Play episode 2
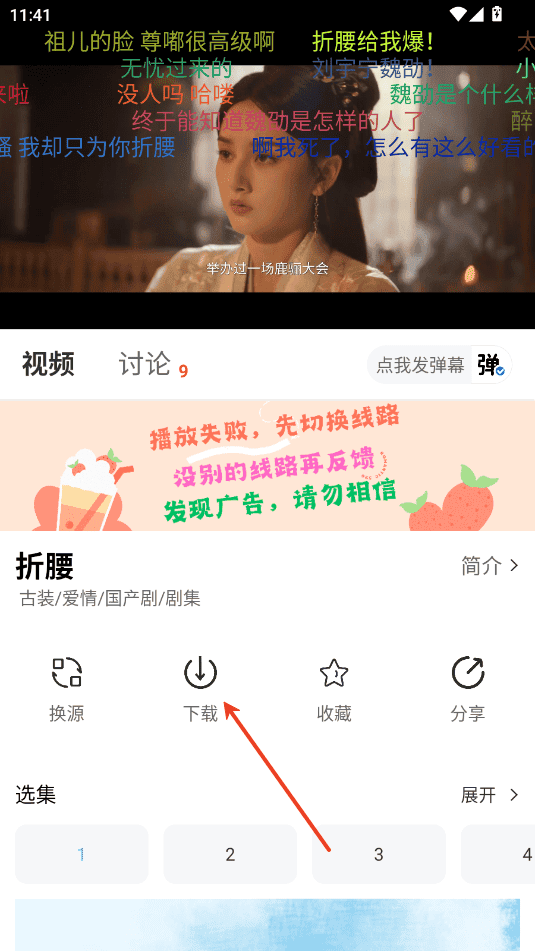 230,854
